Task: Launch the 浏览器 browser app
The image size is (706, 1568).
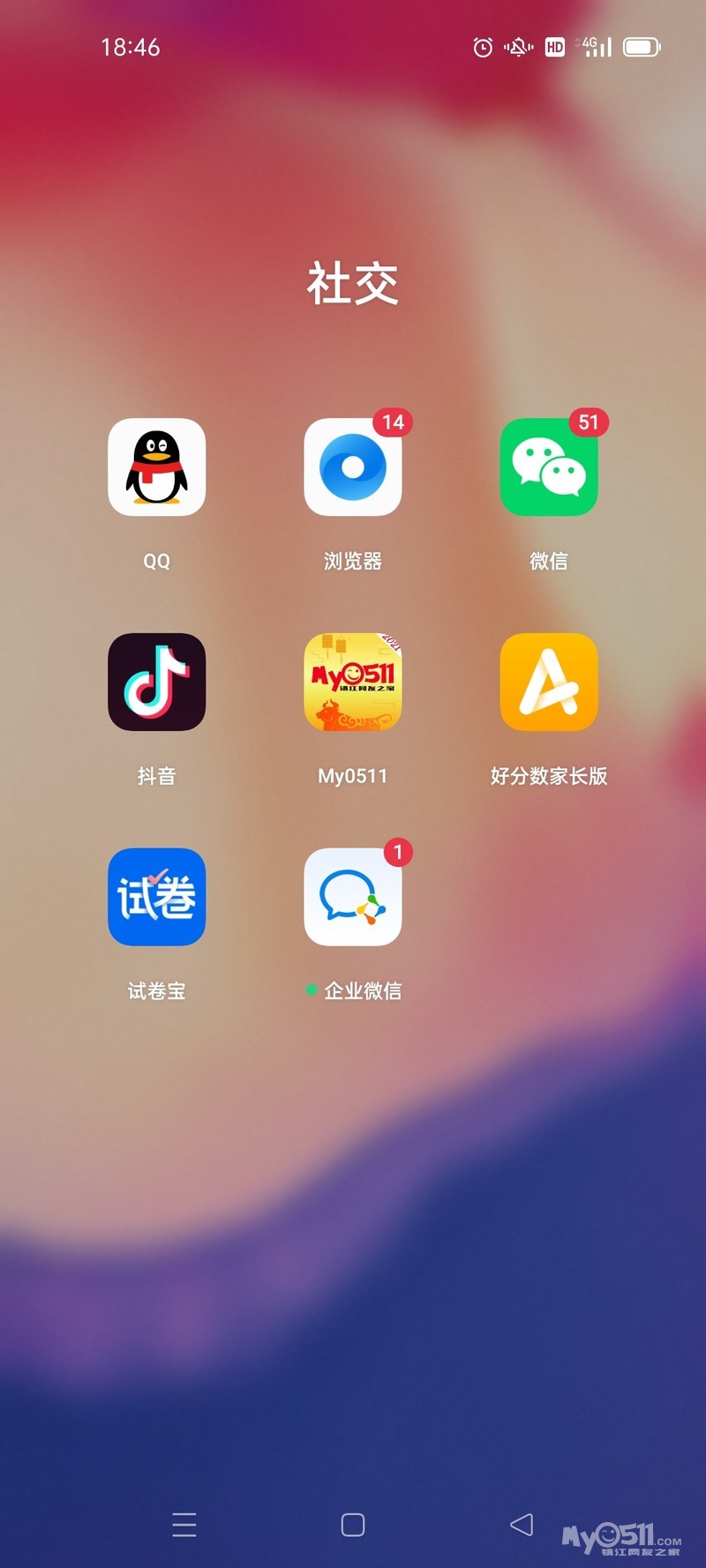Action: [x=352, y=467]
